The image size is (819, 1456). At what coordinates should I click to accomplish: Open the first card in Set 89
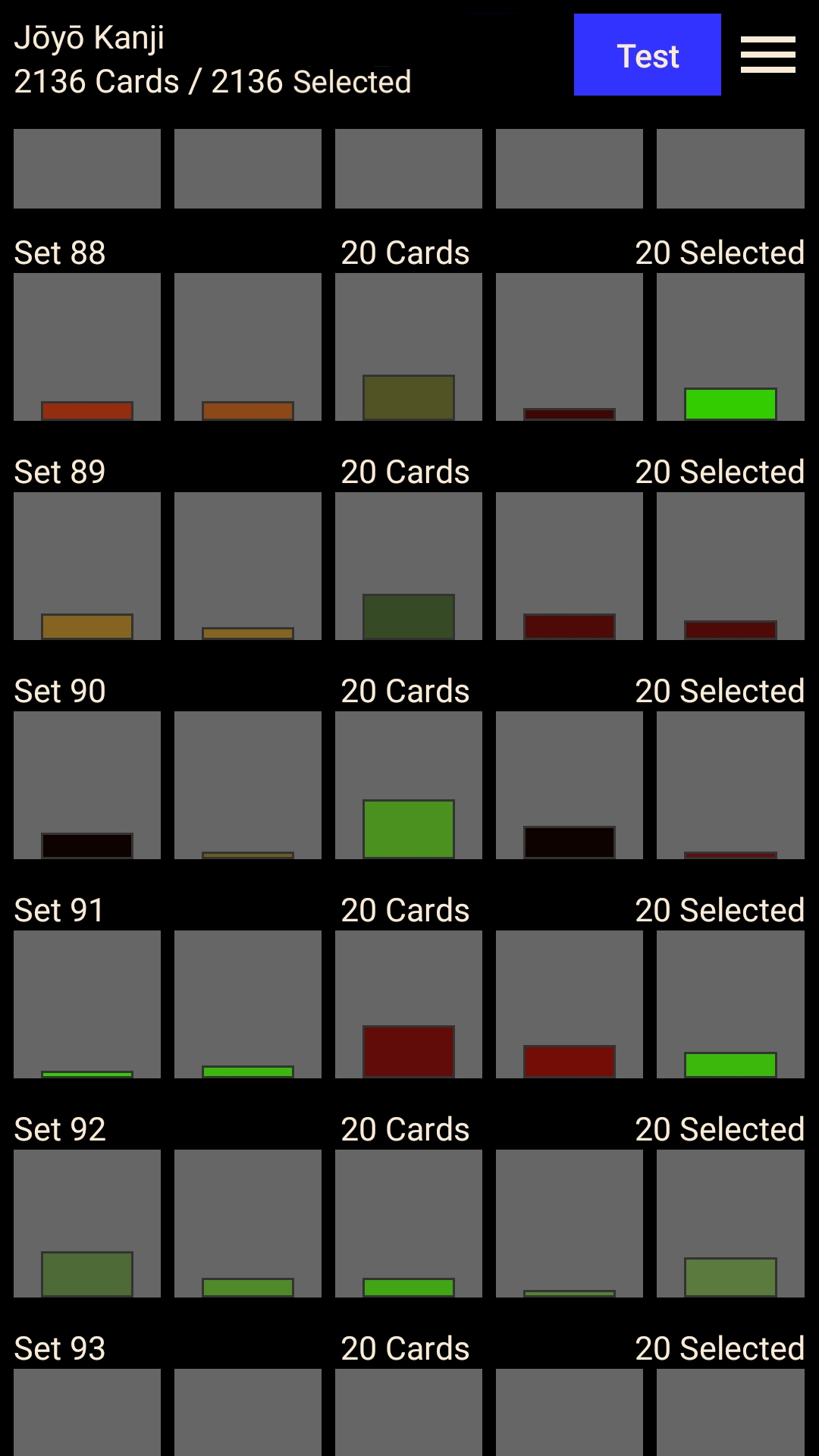coord(87,566)
